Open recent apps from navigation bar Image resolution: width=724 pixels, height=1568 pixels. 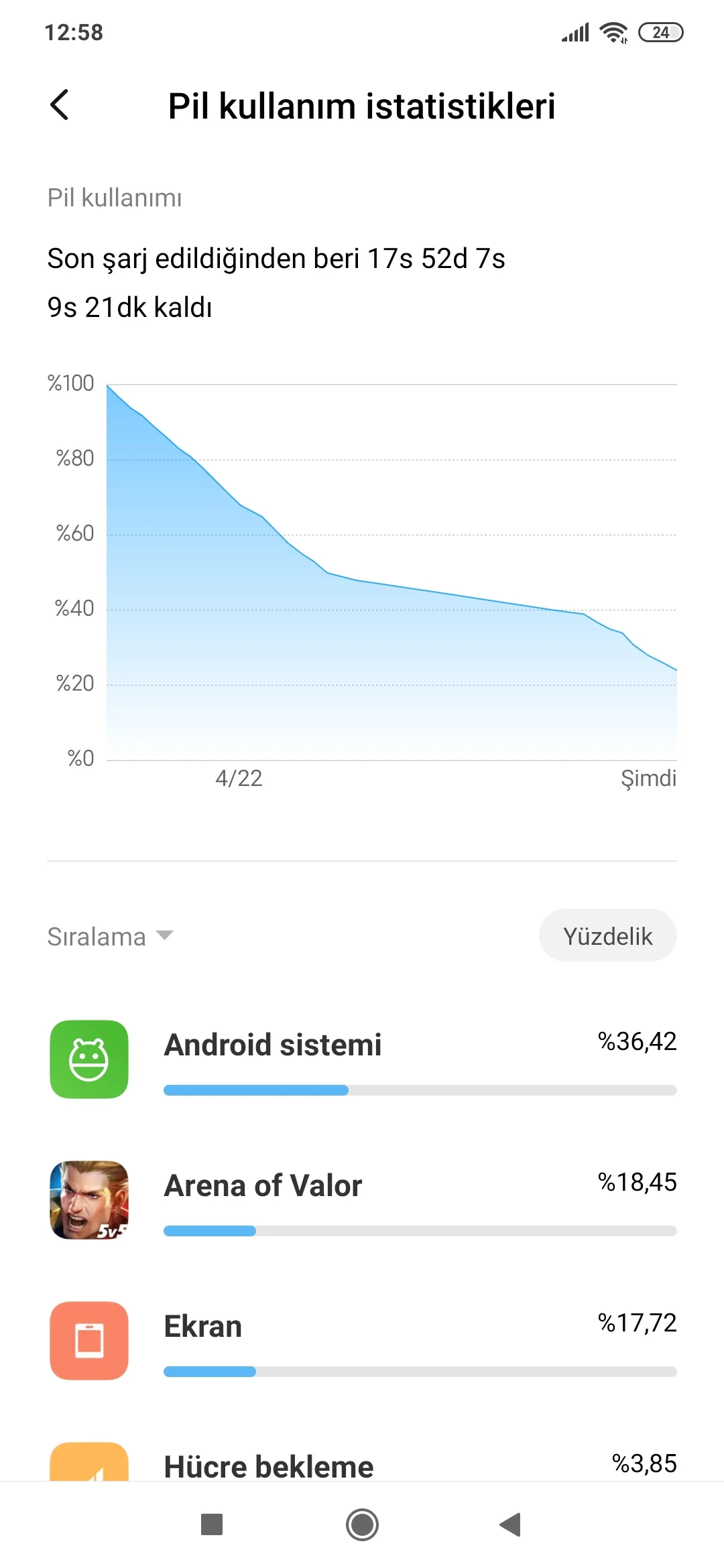click(x=212, y=1525)
